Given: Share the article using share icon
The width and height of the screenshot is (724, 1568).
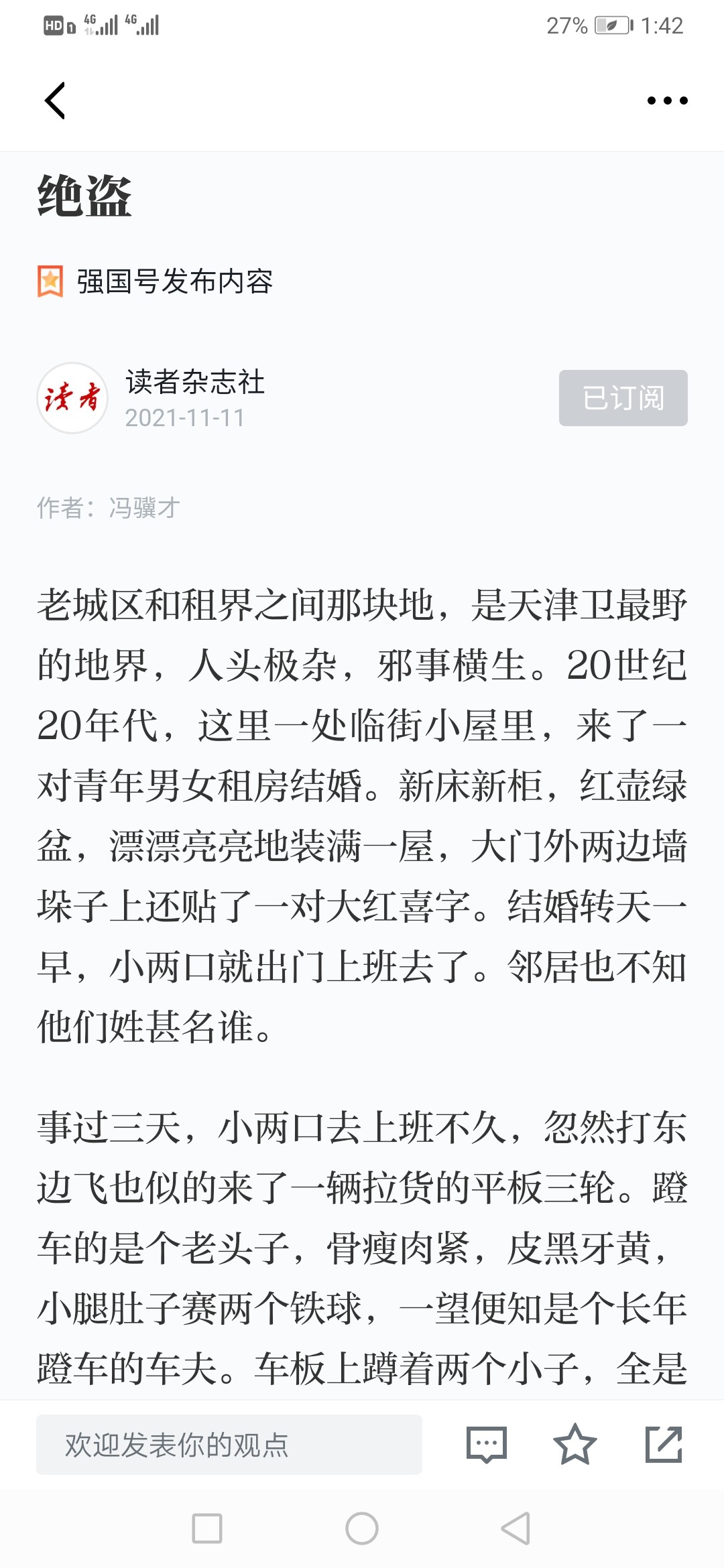Looking at the screenshot, I should [x=664, y=1445].
